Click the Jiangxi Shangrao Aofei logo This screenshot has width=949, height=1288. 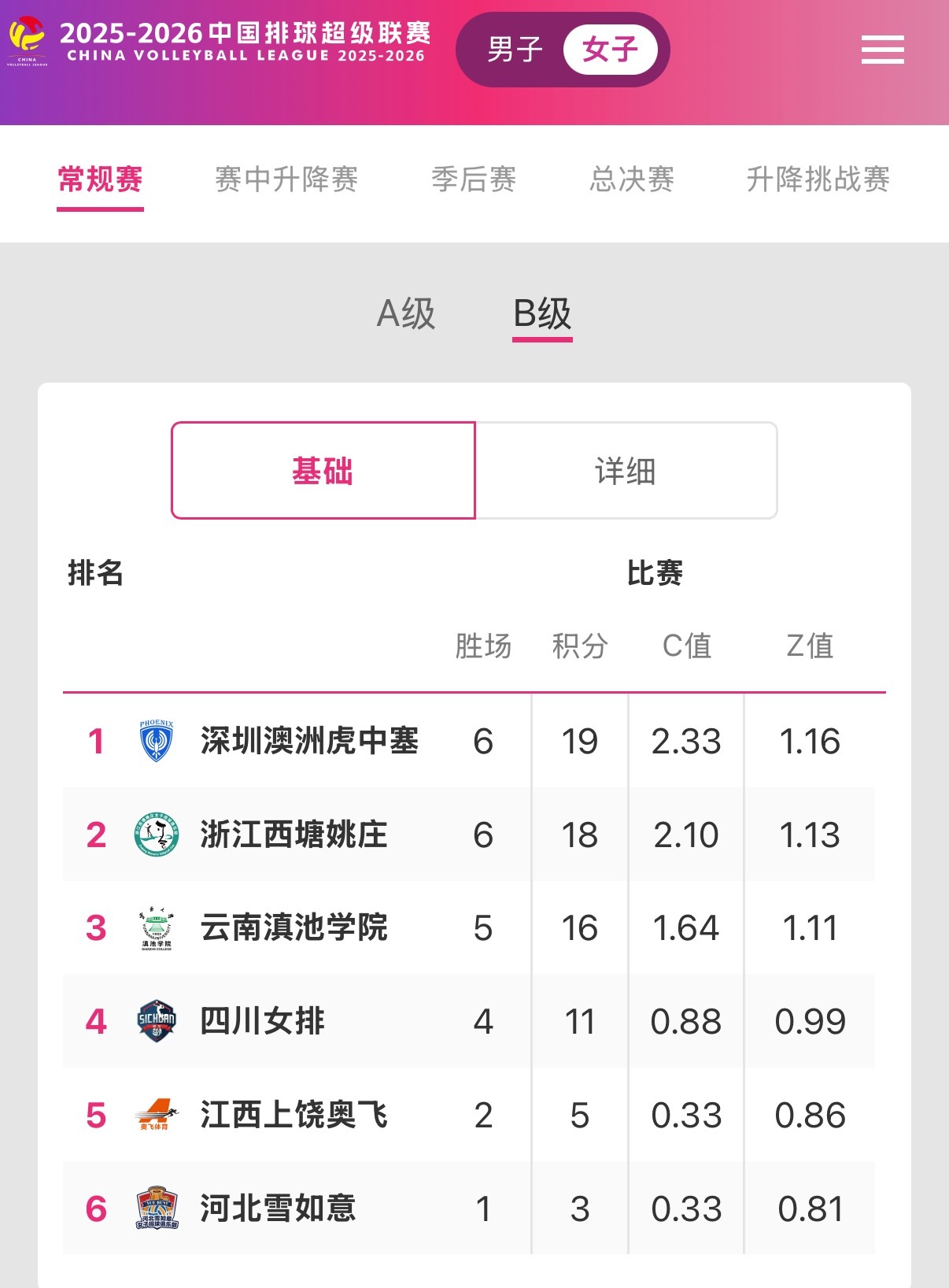pos(154,1115)
